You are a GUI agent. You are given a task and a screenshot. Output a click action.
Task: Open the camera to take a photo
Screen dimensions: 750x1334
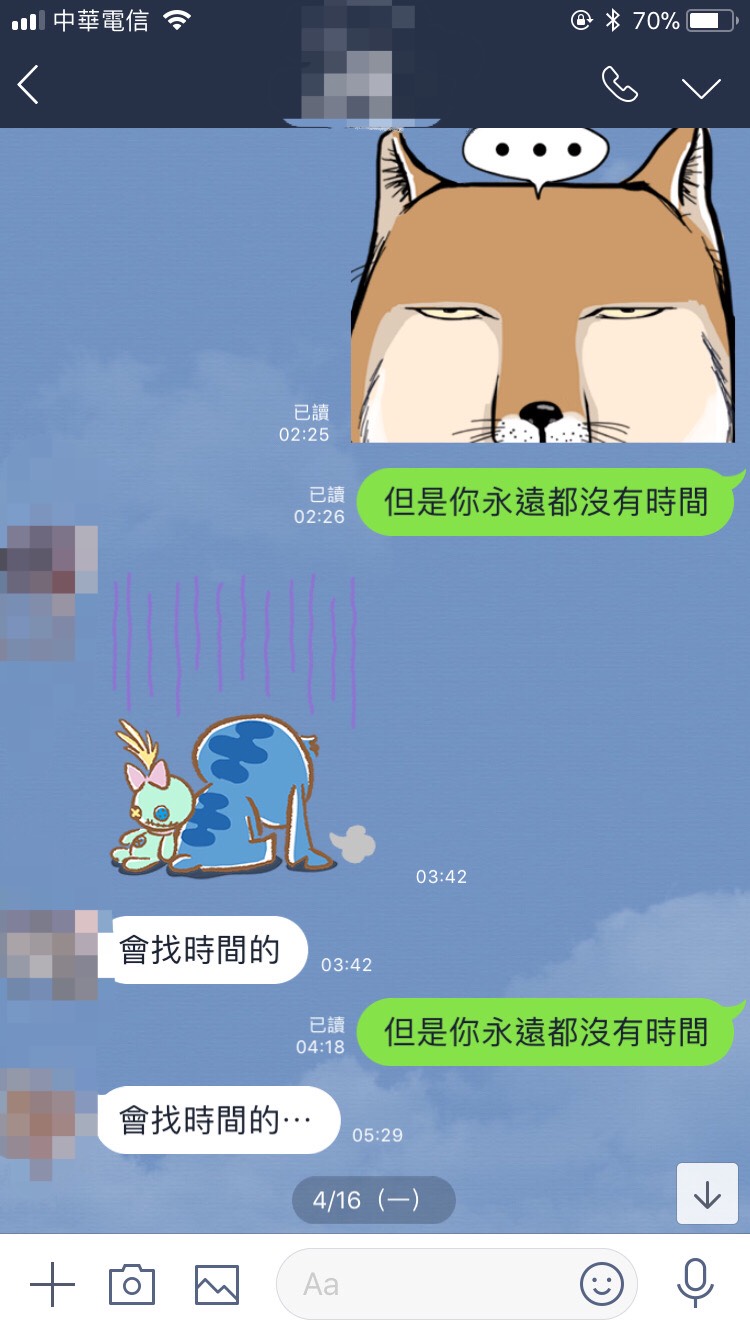pos(132,1284)
